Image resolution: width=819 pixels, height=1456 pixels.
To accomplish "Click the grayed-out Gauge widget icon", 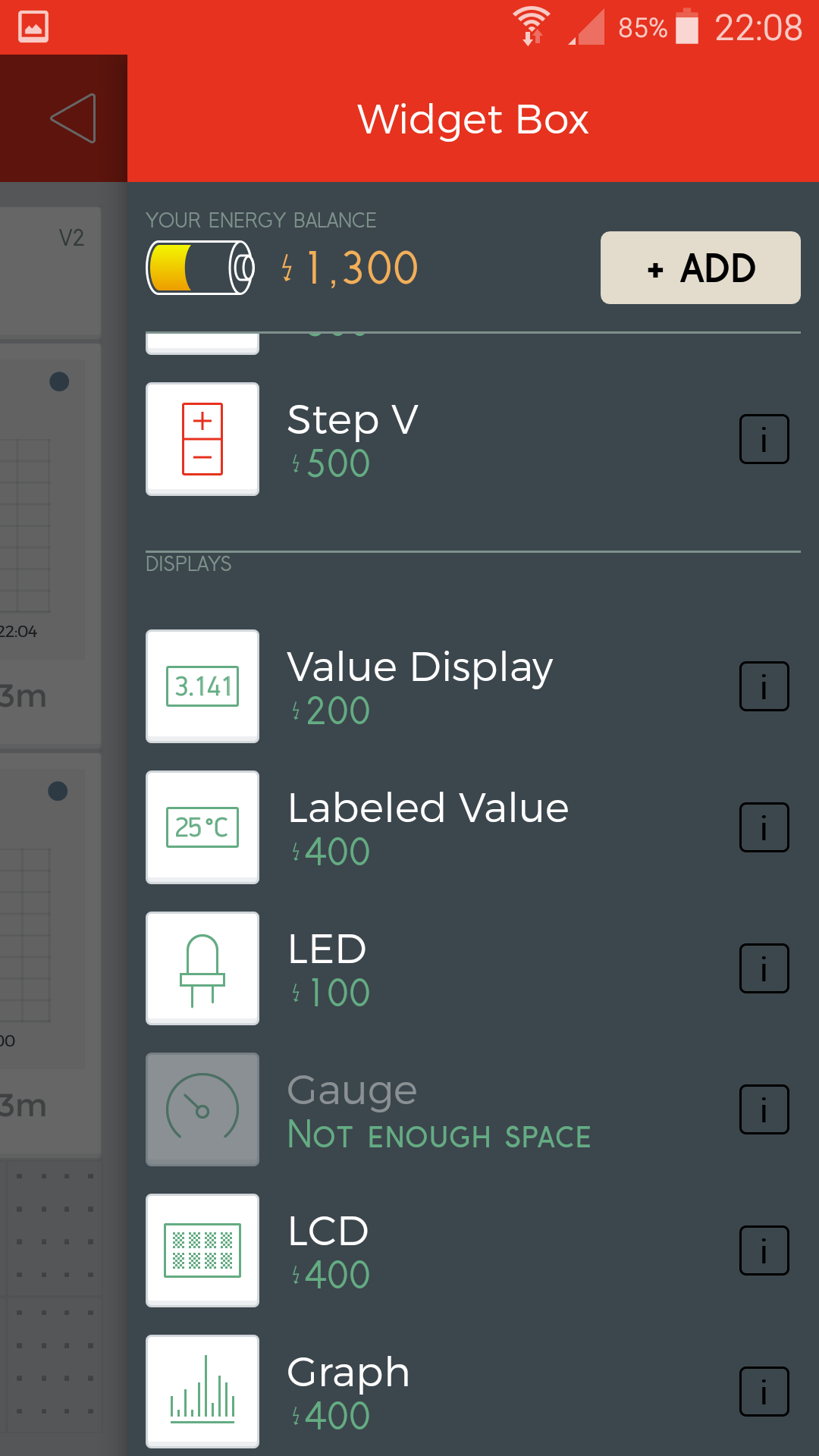I will (202, 1109).
